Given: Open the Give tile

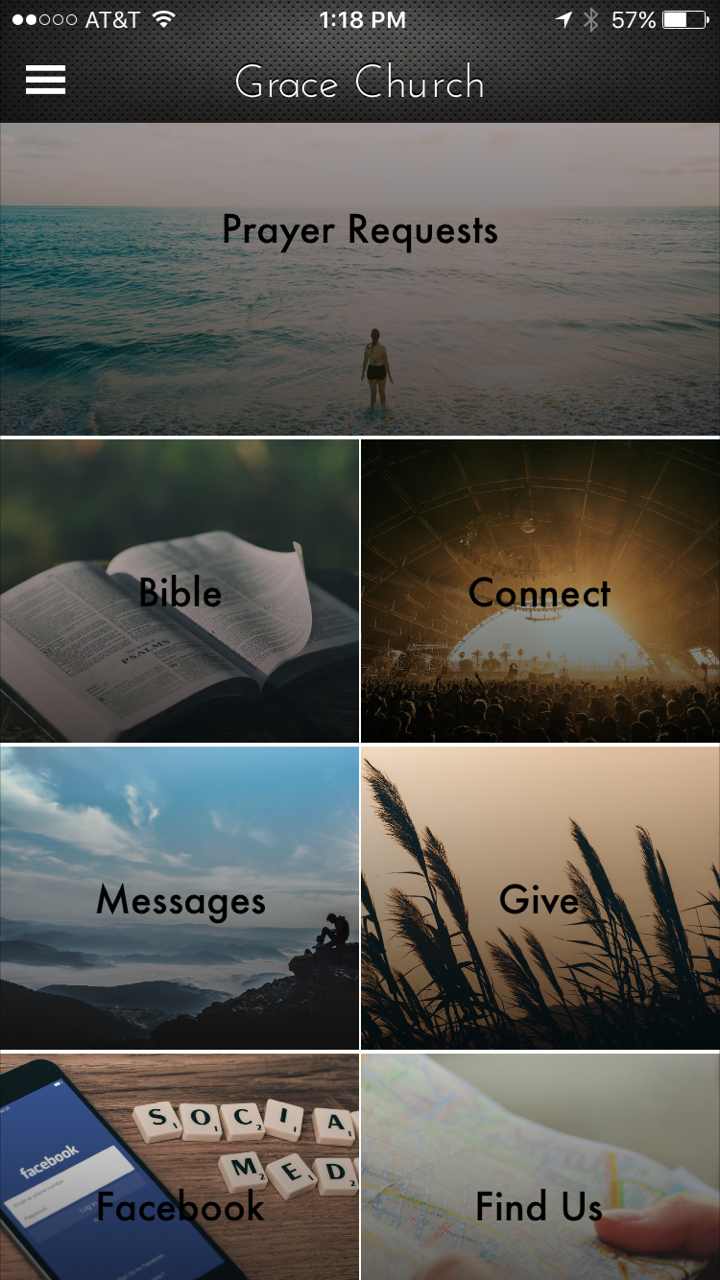Looking at the screenshot, I should (540, 898).
